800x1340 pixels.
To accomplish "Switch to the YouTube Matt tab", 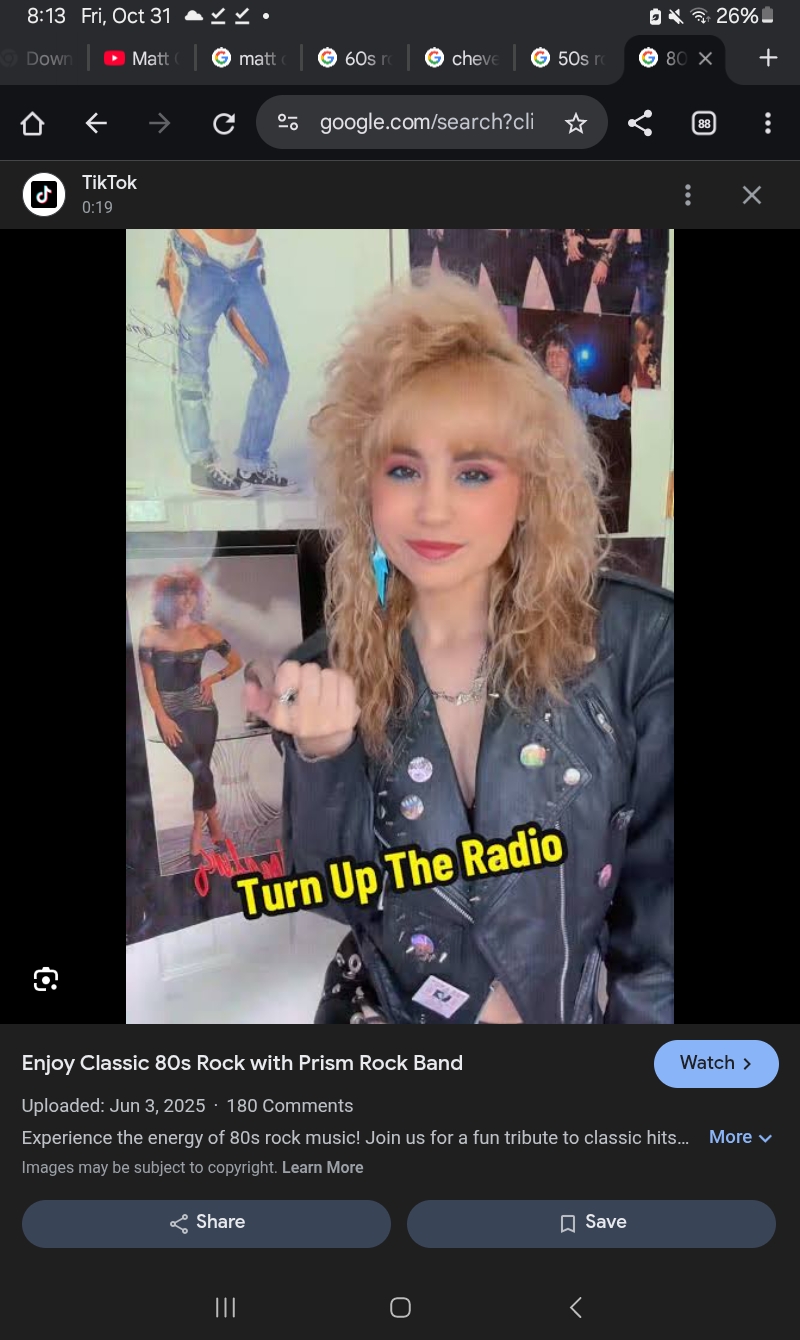I will tap(142, 58).
